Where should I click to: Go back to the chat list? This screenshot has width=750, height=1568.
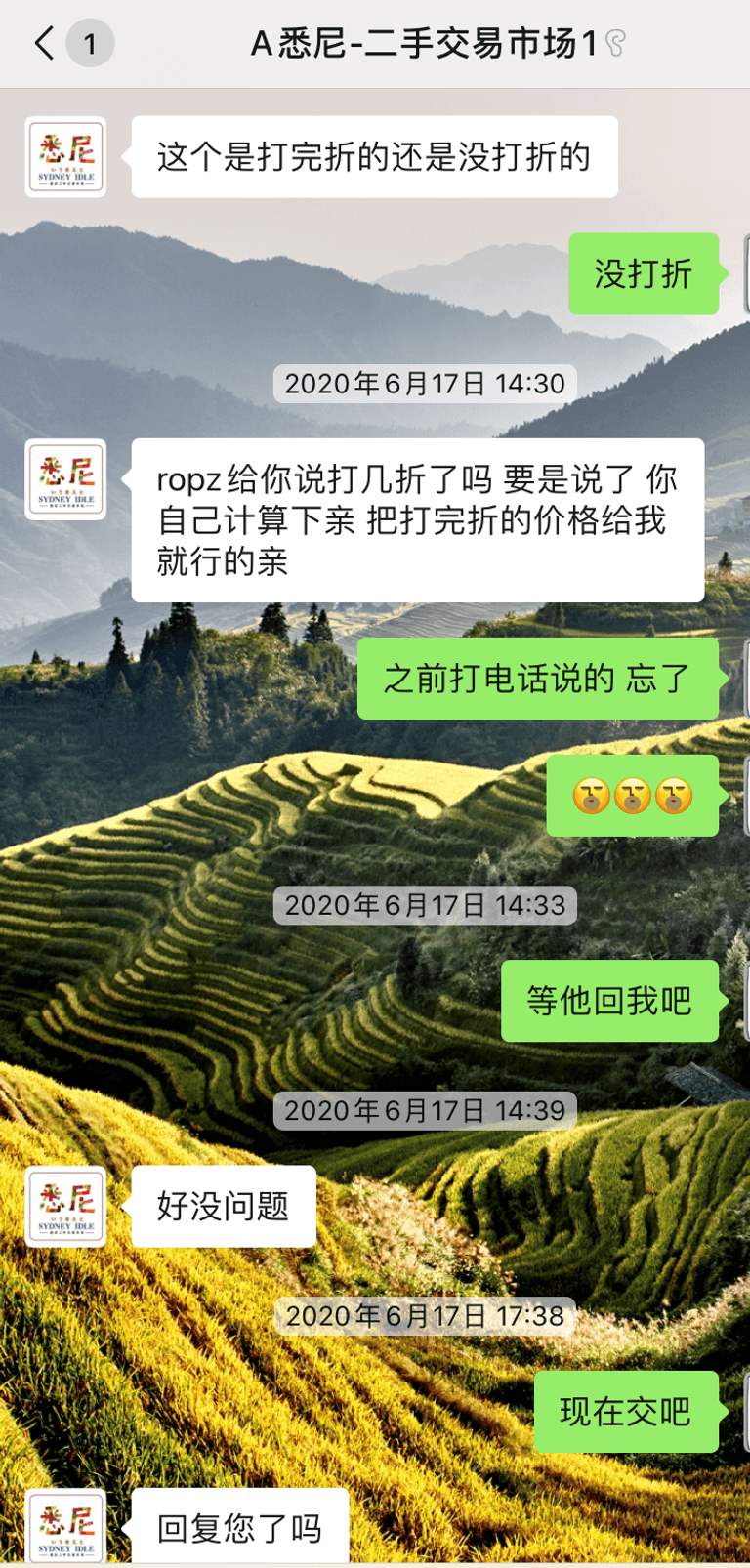coord(45,44)
